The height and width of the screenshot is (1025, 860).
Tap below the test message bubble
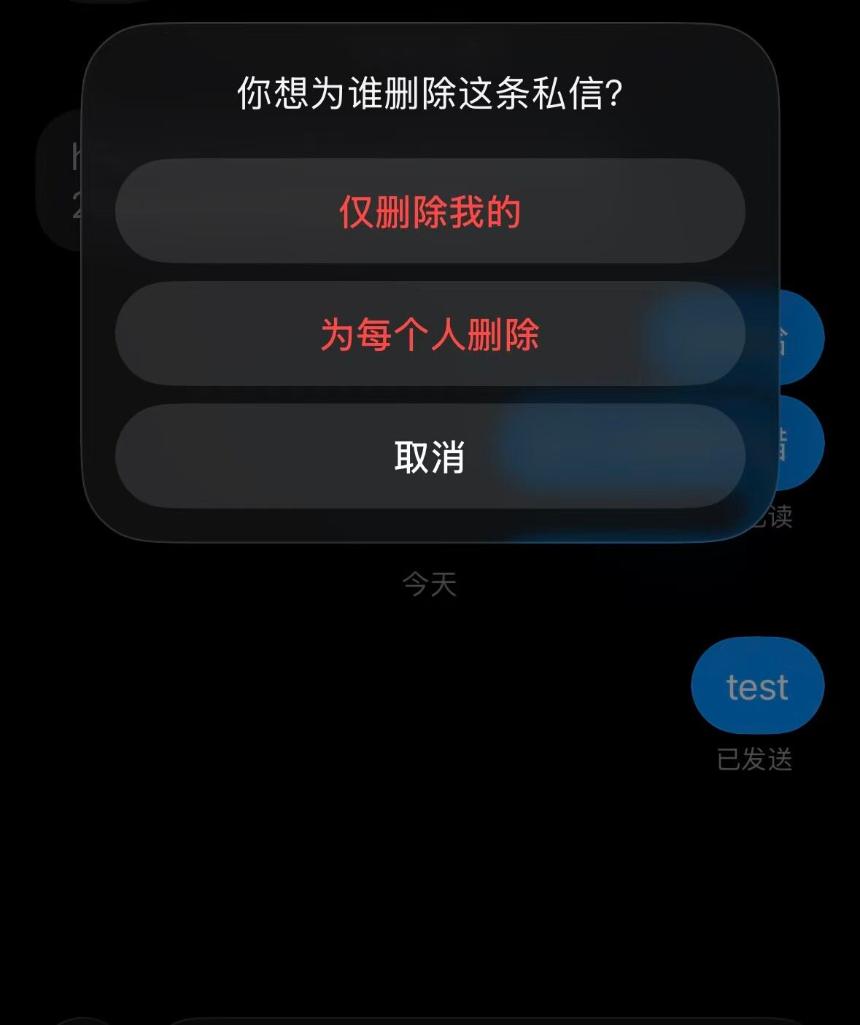757,761
